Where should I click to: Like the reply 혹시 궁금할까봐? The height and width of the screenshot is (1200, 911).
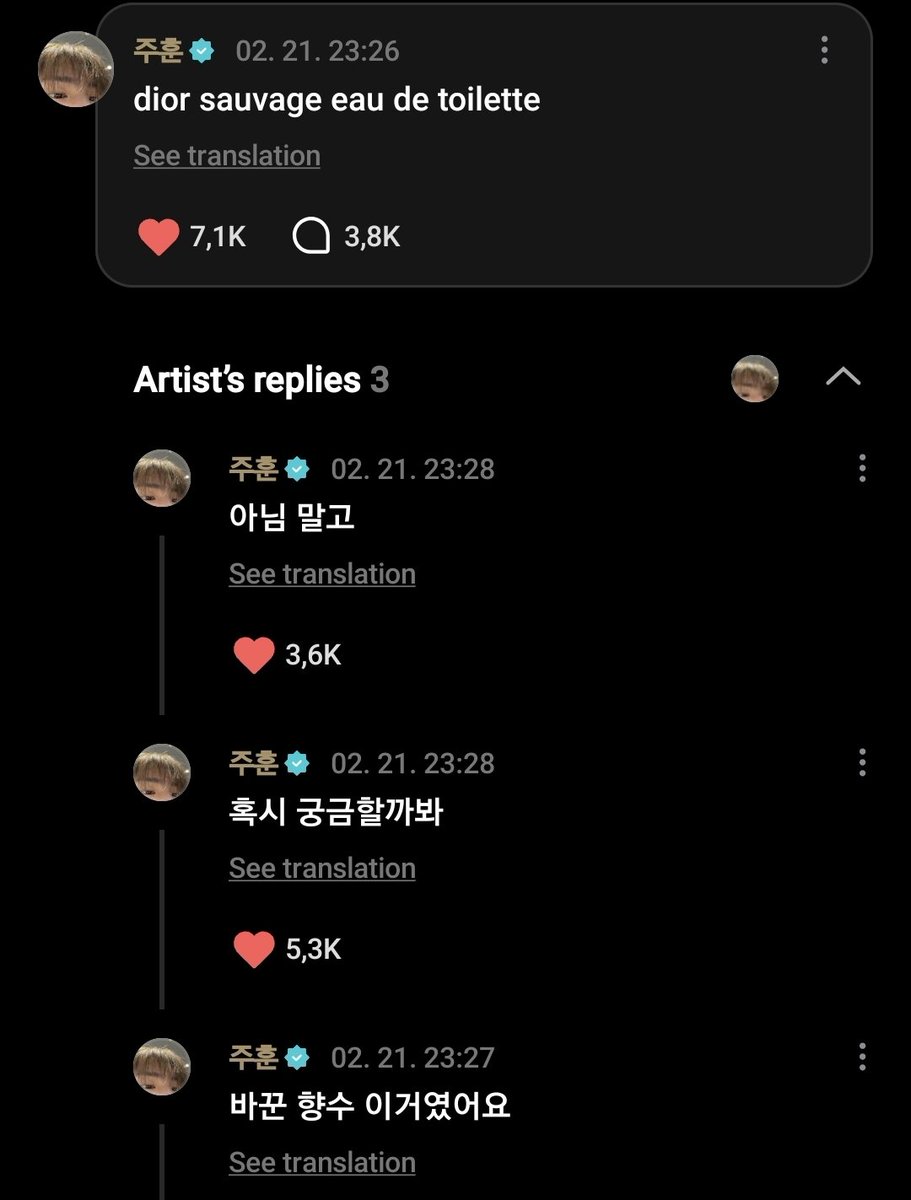click(253, 949)
